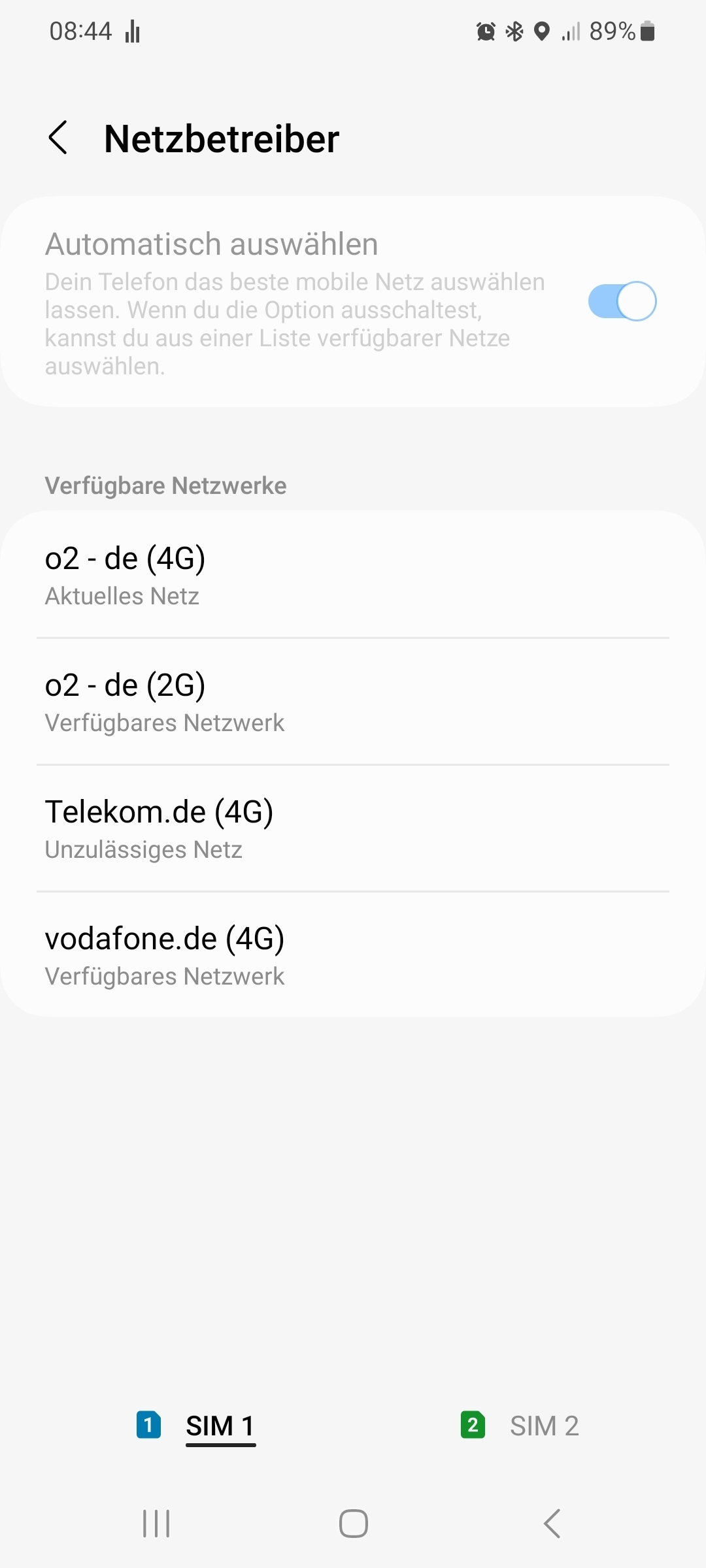
Task: Go back from the Netzbetreiber screen
Action: [x=58, y=138]
